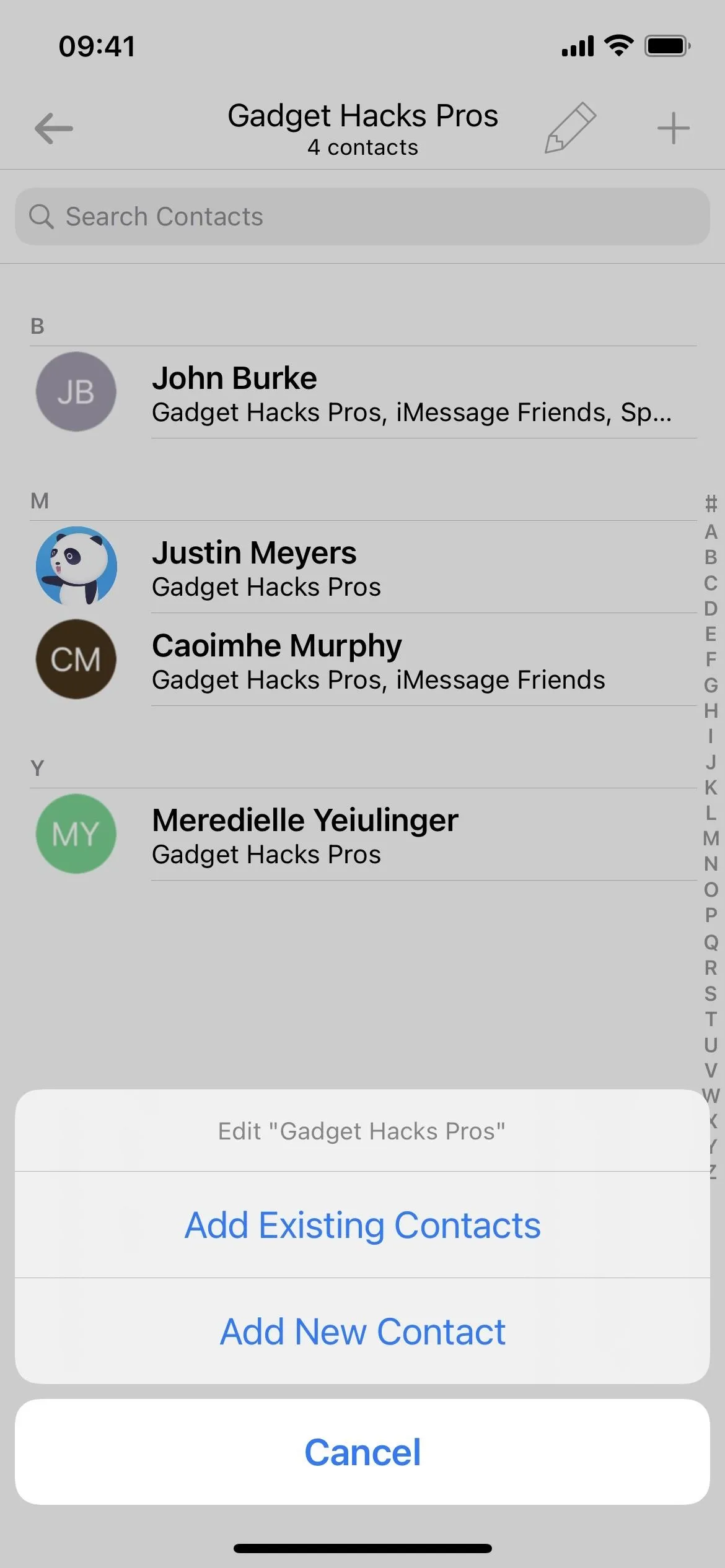This screenshot has height=1568, width=725.
Task: Focus the Search Contacts field
Action: coord(362,217)
